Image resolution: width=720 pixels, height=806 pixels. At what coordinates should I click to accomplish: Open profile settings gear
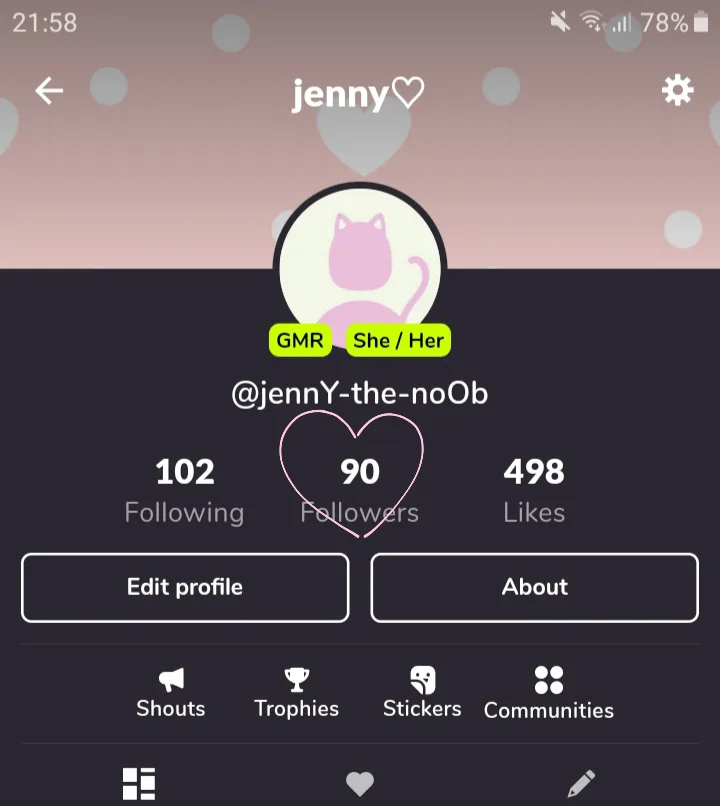tap(677, 92)
